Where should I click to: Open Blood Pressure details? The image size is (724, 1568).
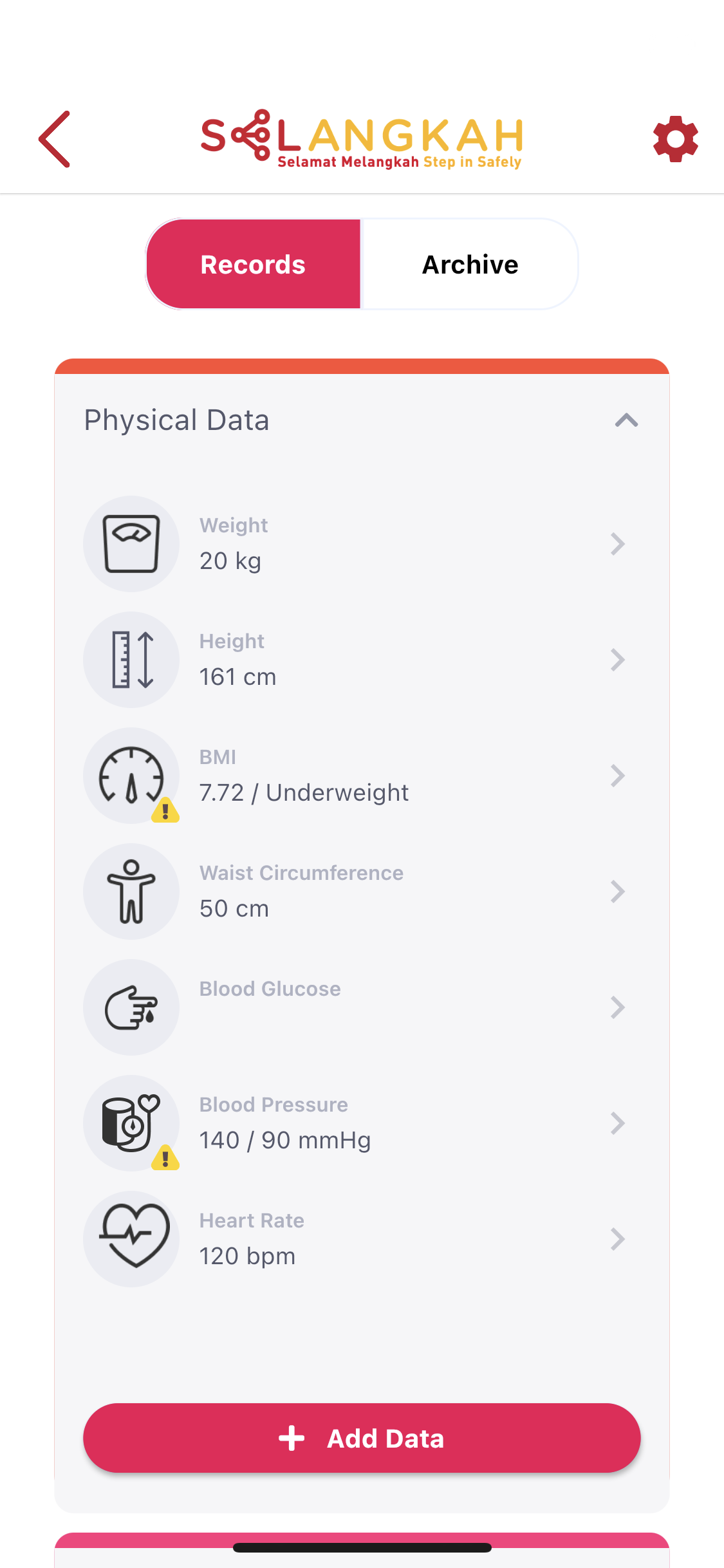[360, 1123]
